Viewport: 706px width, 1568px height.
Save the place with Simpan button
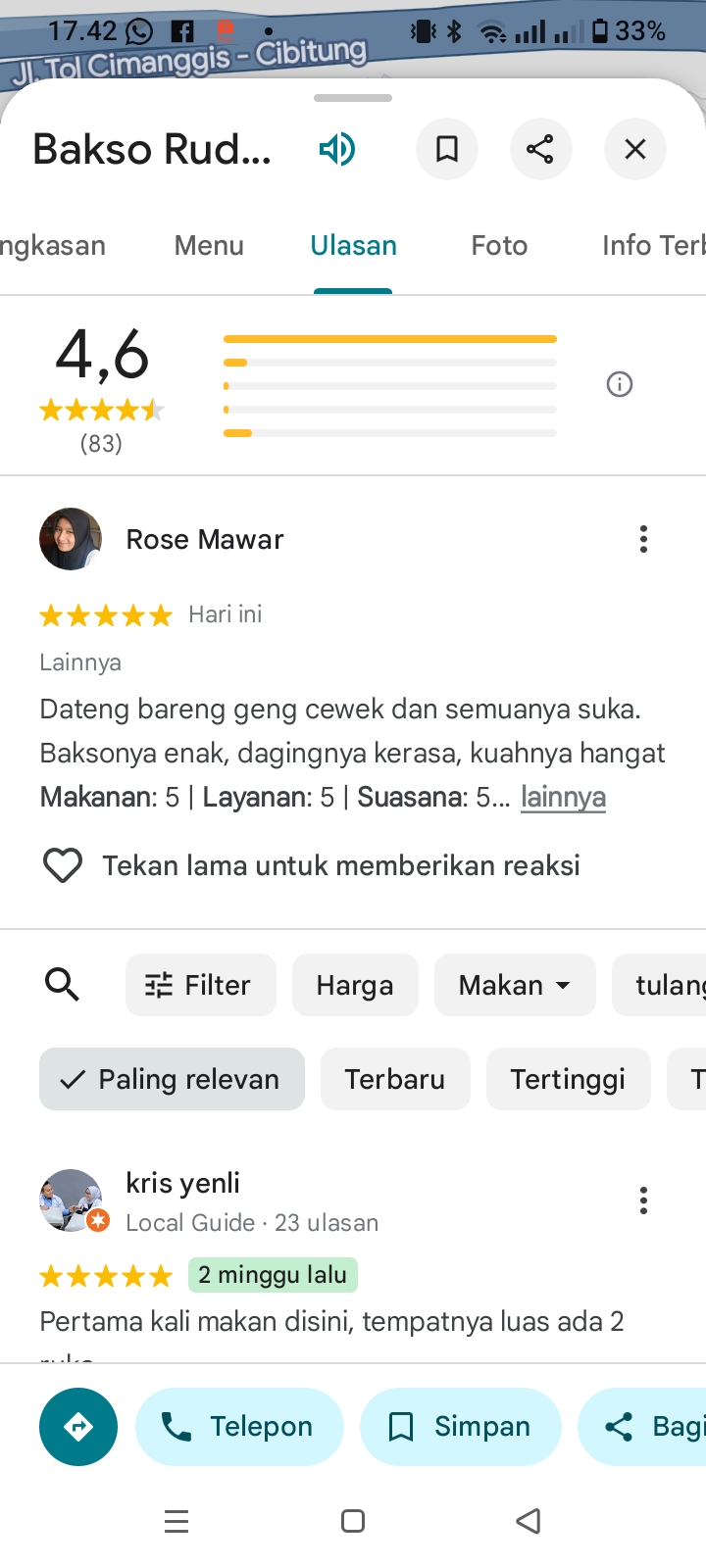click(x=461, y=1427)
